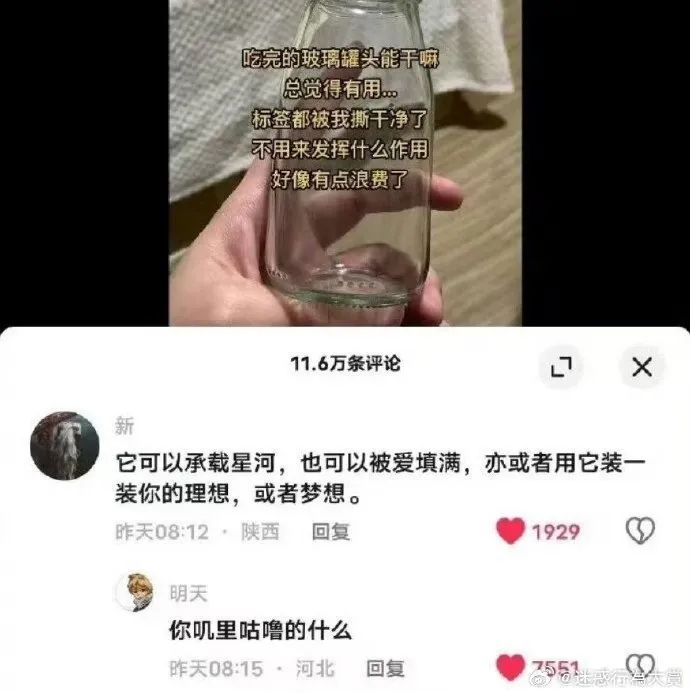Reply to 明天's comment 你叽里咕噜的什么
Screen dimensions: 690x693
point(384,668)
